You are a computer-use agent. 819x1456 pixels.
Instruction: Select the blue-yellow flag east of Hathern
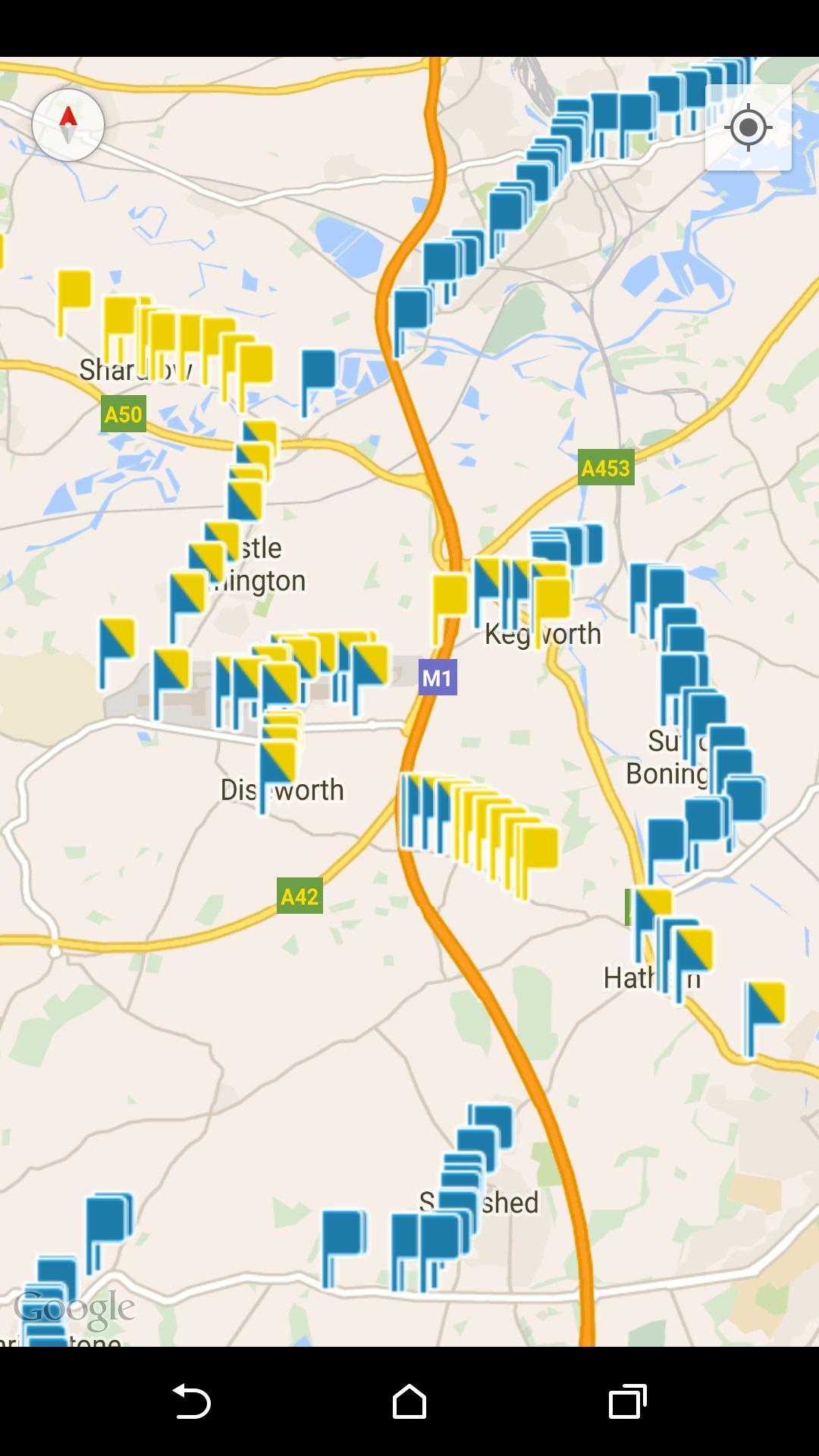(x=766, y=1003)
